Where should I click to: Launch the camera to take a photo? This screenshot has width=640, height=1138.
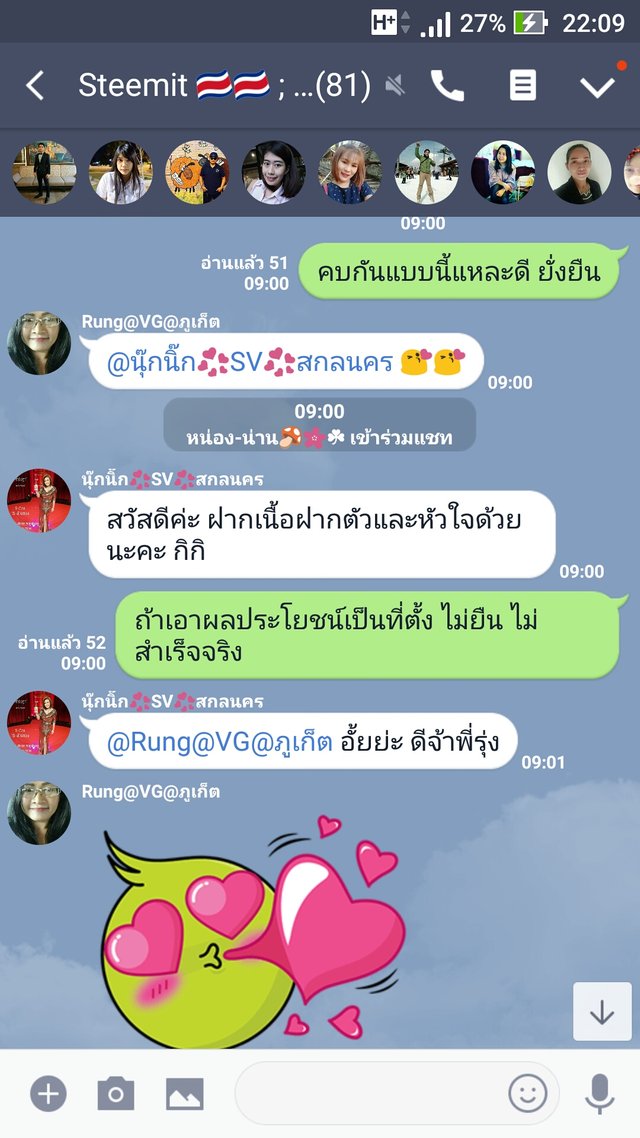pyautogui.click(x=115, y=1093)
